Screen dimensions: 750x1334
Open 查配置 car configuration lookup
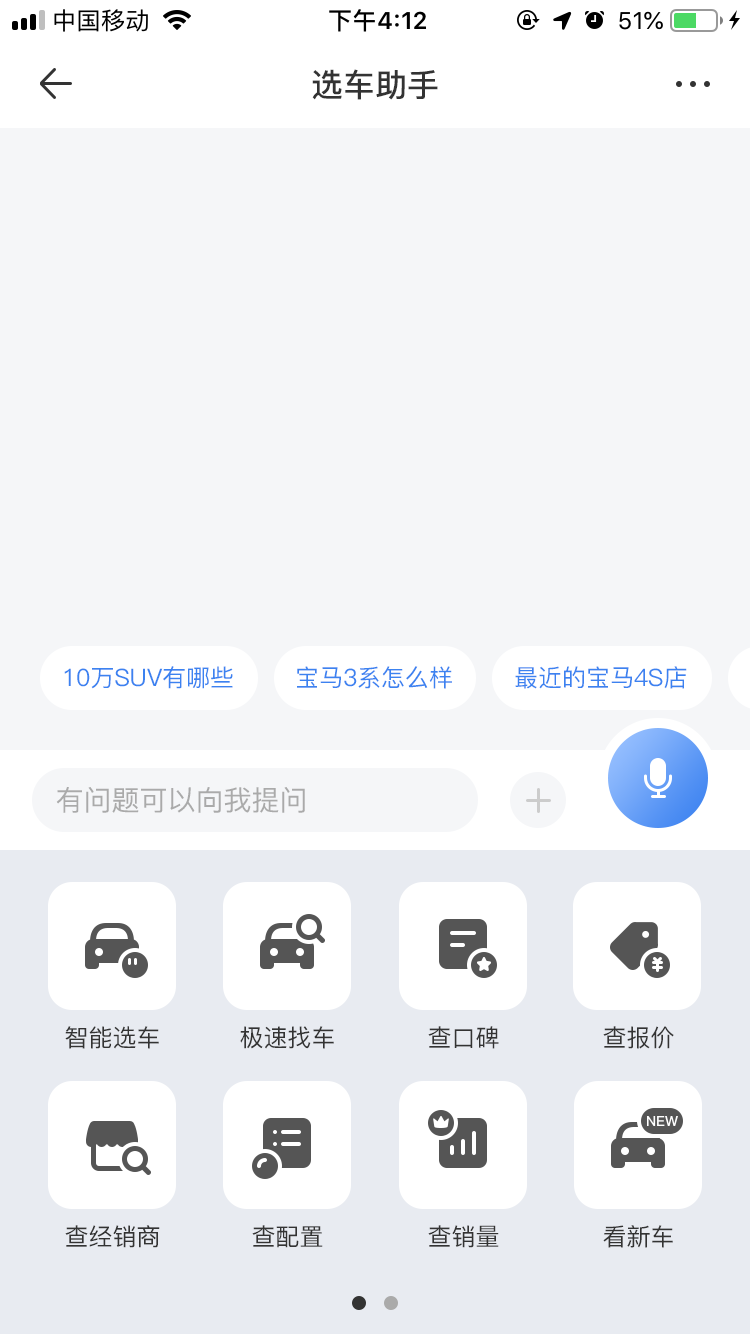click(x=287, y=1145)
